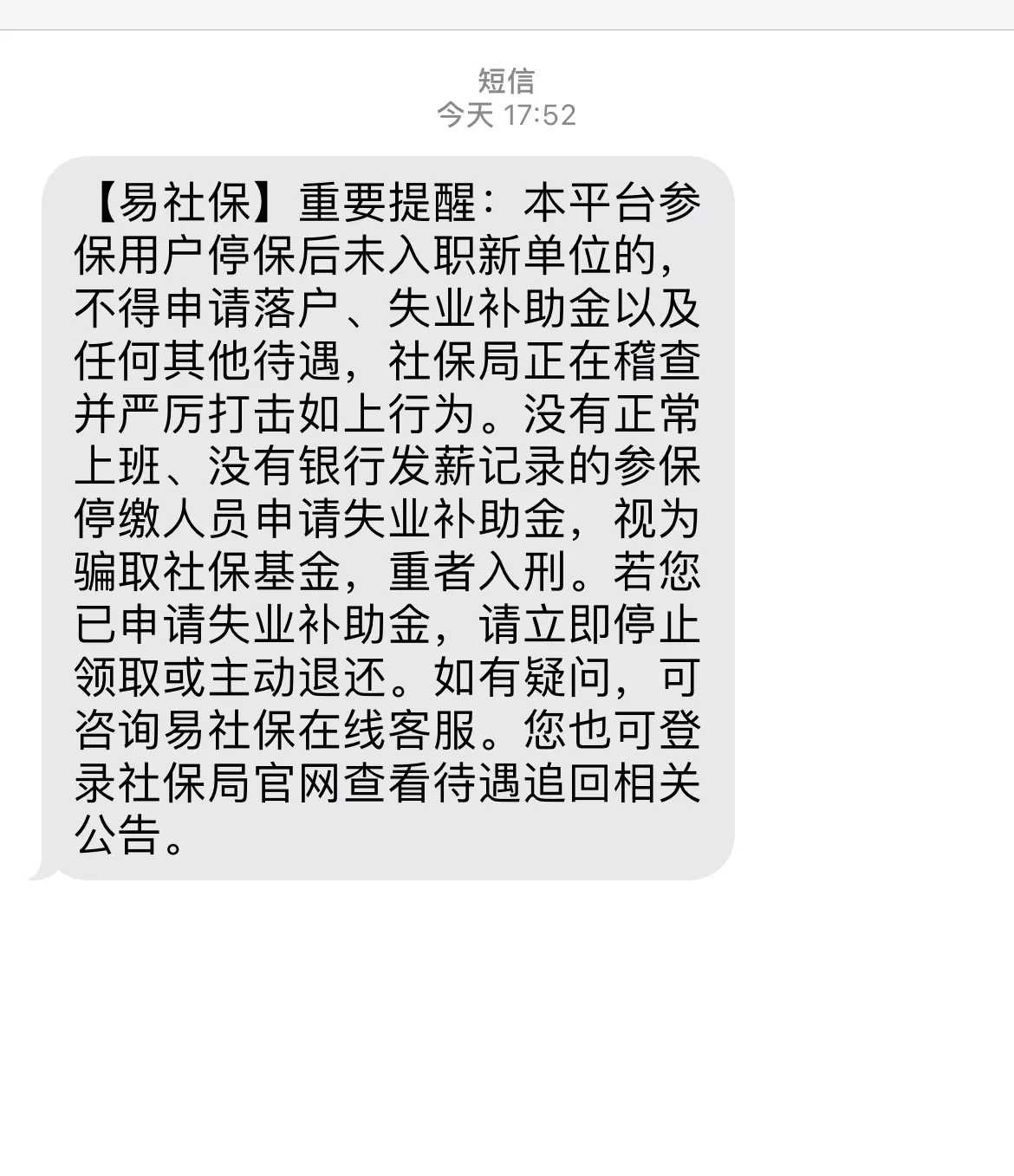Image resolution: width=1014 pixels, height=1176 pixels.
Task: Select the message timestamp 今天 17:52
Action: 507,115
